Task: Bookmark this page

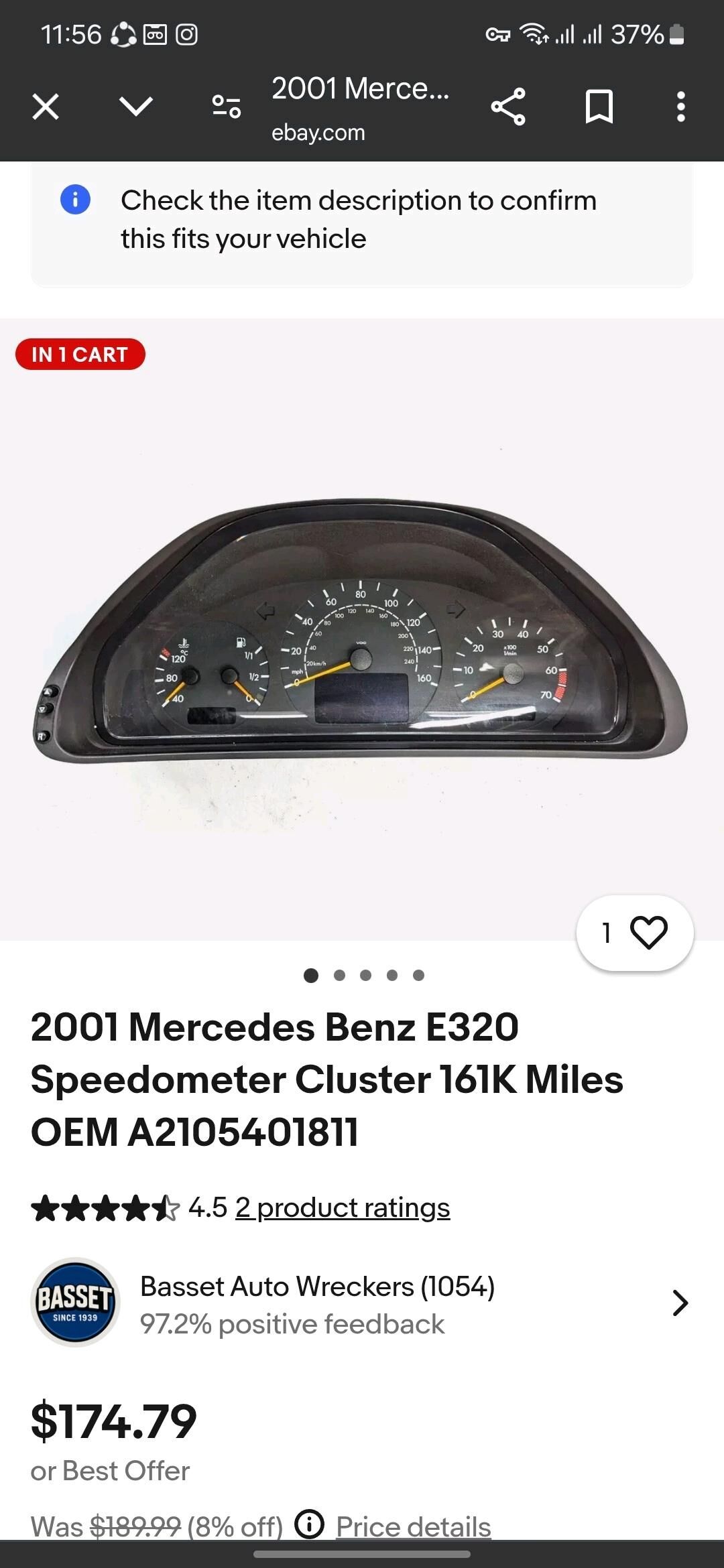Action: [599, 107]
